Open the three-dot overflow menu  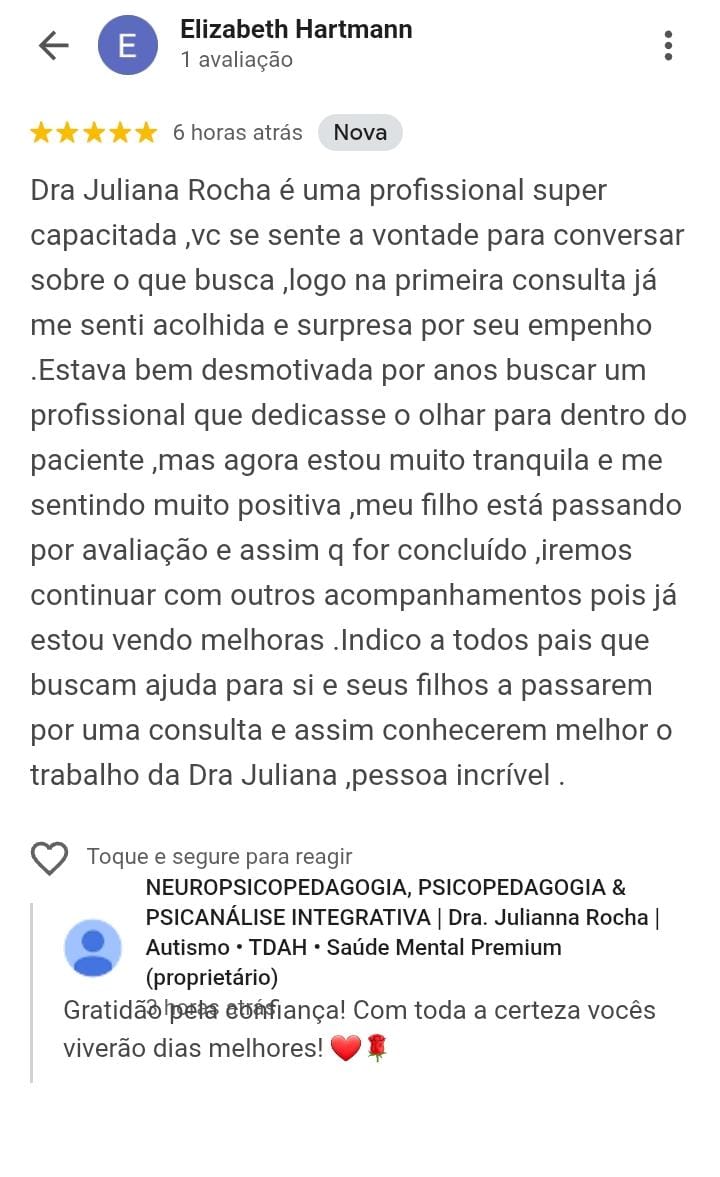668,45
